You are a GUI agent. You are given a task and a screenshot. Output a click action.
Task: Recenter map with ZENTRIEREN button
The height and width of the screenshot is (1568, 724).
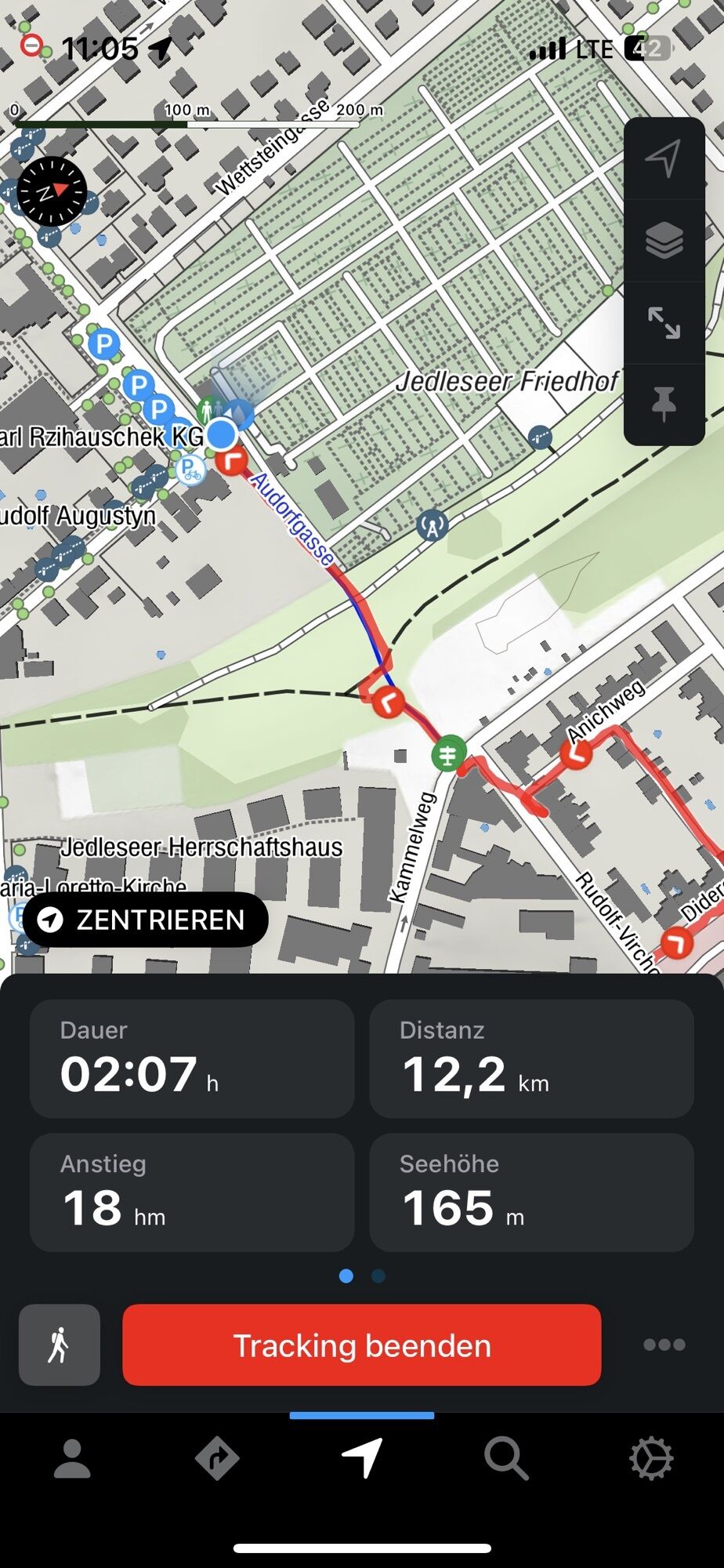tap(146, 920)
